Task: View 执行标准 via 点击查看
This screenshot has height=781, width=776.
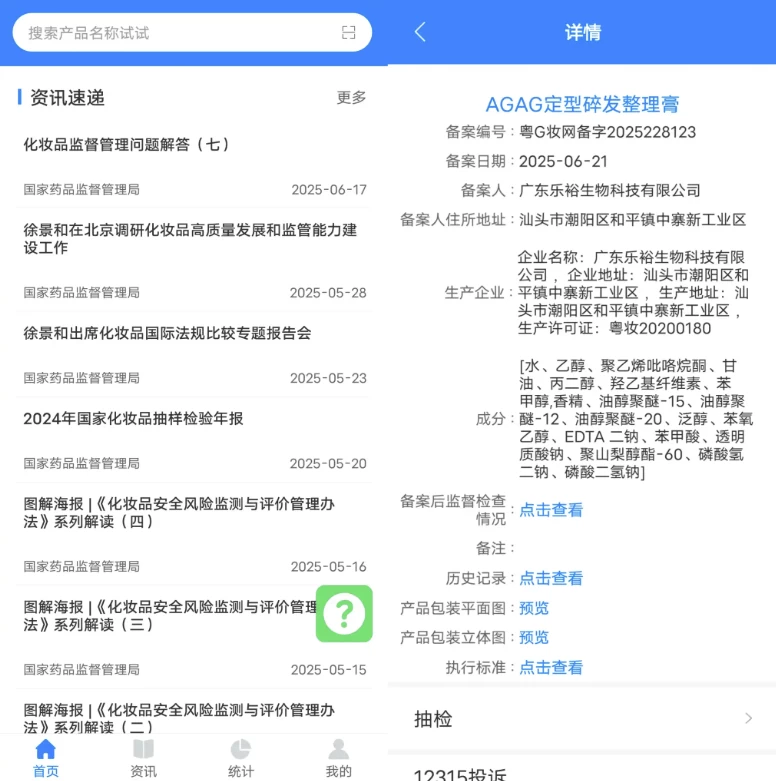Action: [x=551, y=667]
